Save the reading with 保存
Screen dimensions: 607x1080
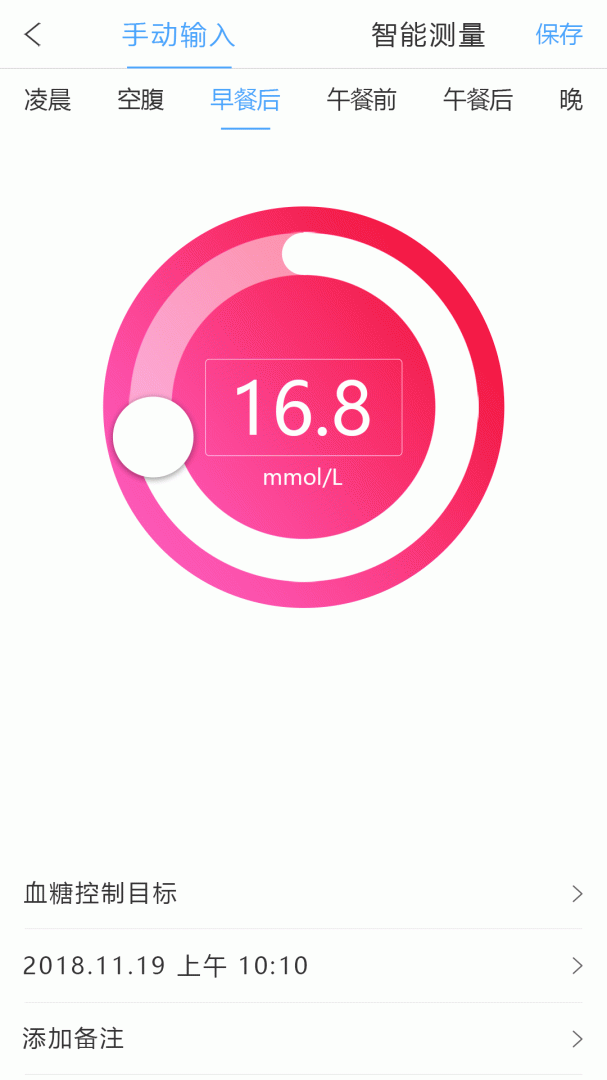click(559, 35)
